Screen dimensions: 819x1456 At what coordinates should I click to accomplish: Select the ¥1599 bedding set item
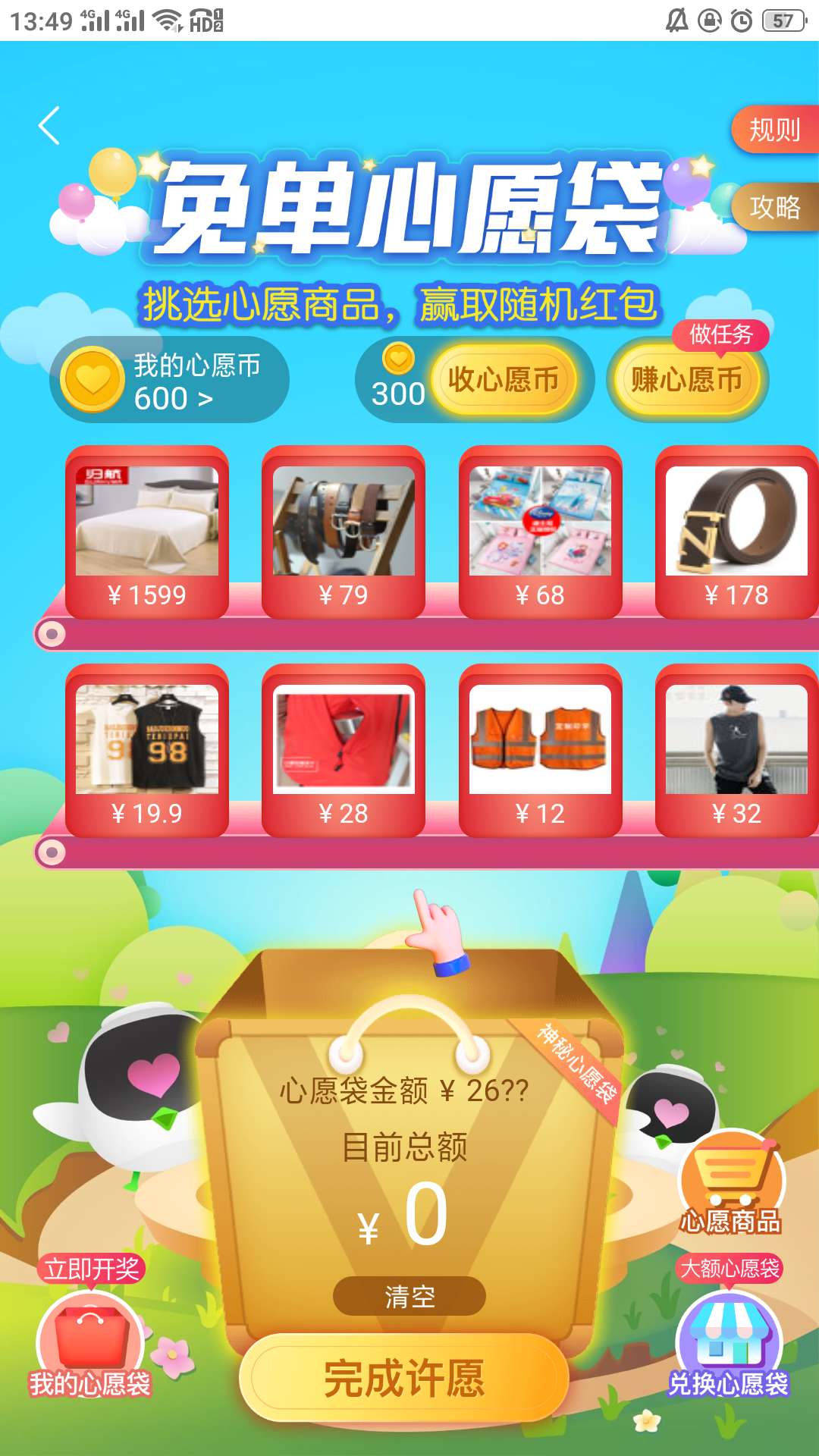click(147, 532)
